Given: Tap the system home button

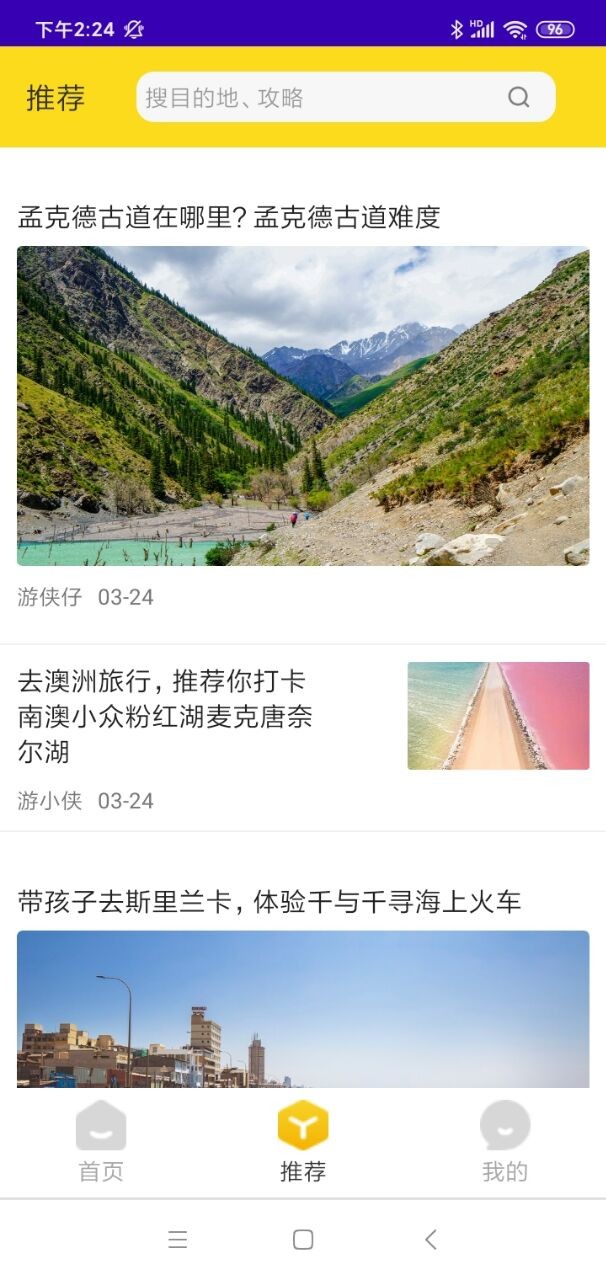Looking at the screenshot, I should click(303, 1240).
